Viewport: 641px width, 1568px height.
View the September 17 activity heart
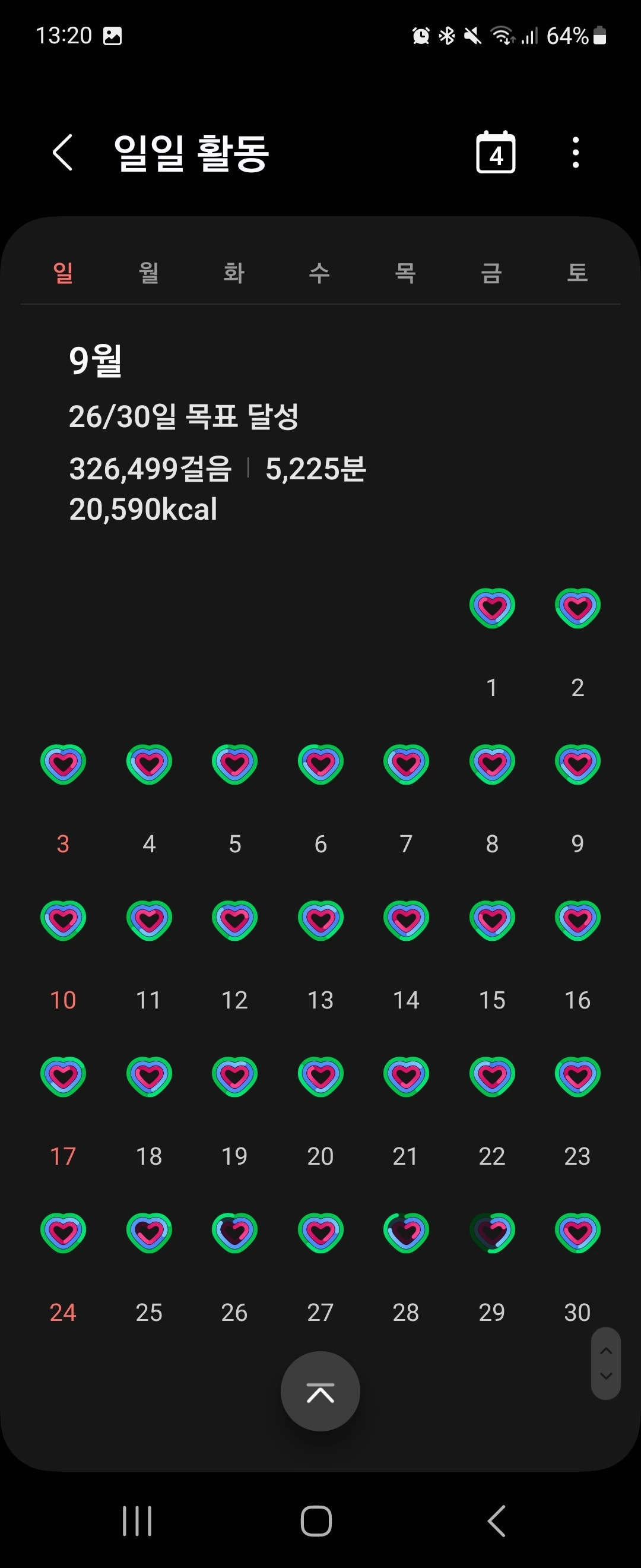[x=64, y=1076]
